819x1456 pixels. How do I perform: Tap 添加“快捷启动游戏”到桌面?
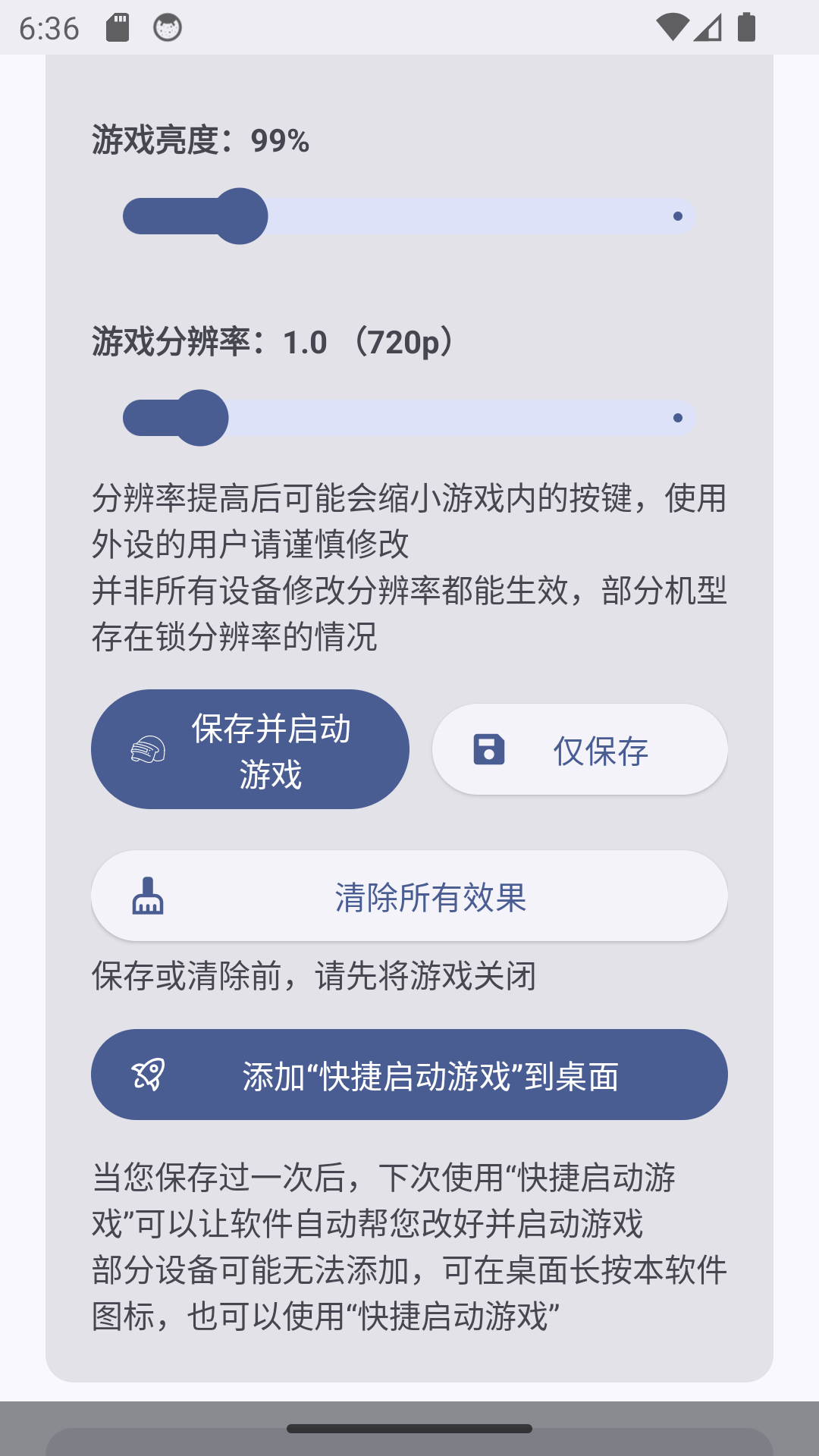point(409,1074)
